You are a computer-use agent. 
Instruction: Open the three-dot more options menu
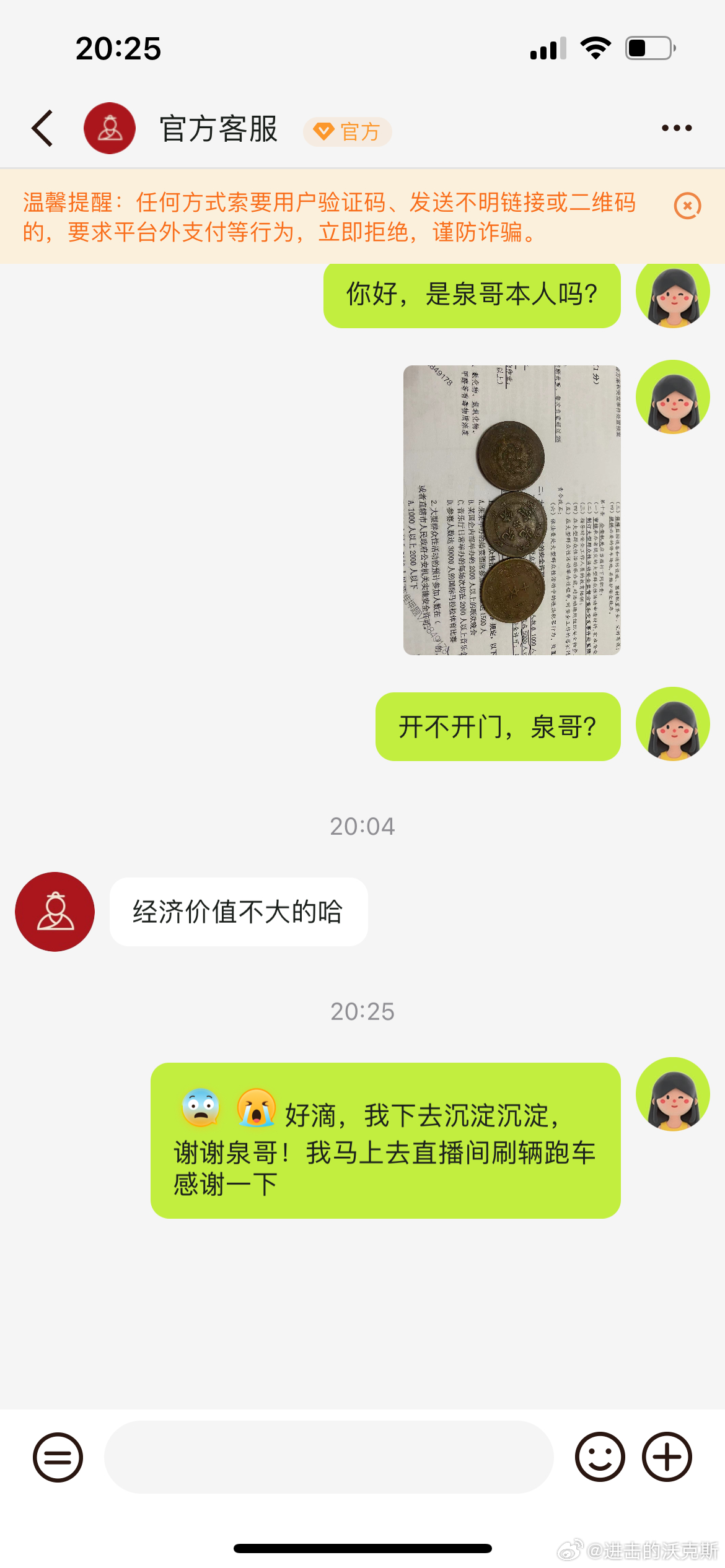(x=676, y=128)
